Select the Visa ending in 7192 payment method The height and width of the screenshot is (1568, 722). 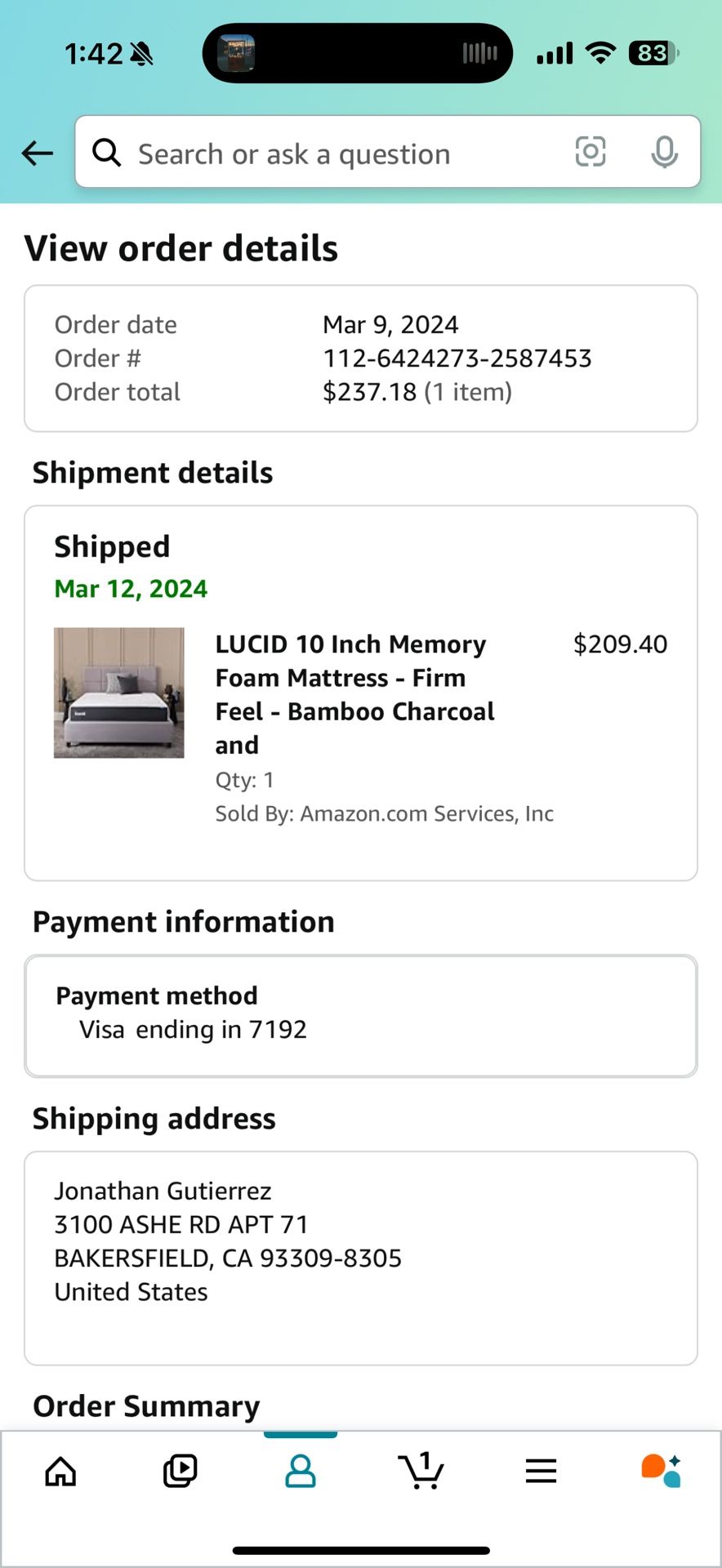pos(191,1028)
